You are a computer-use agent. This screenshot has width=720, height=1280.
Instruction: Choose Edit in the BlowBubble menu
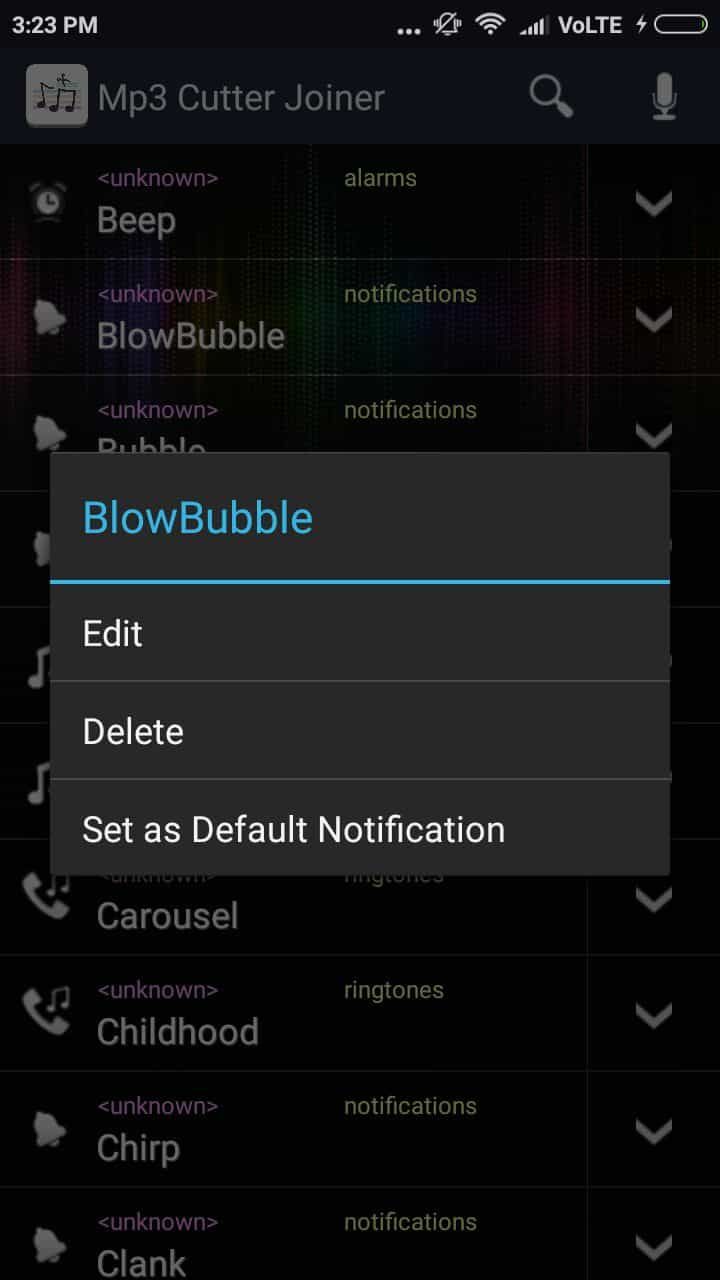click(x=360, y=633)
